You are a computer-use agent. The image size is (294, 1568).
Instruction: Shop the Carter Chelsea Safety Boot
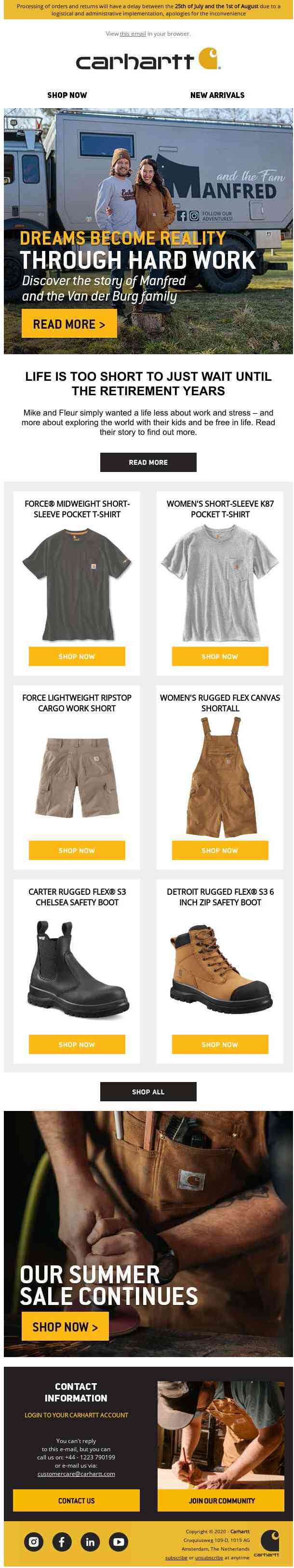(x=77, y=1044)
